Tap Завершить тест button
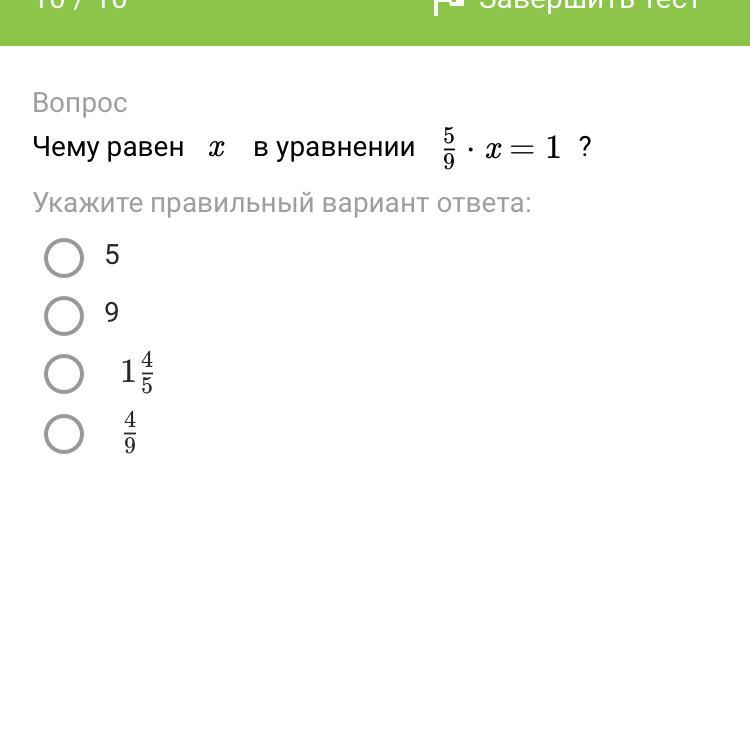This screenshot has width=750, height=750. (x=566, y=5)
